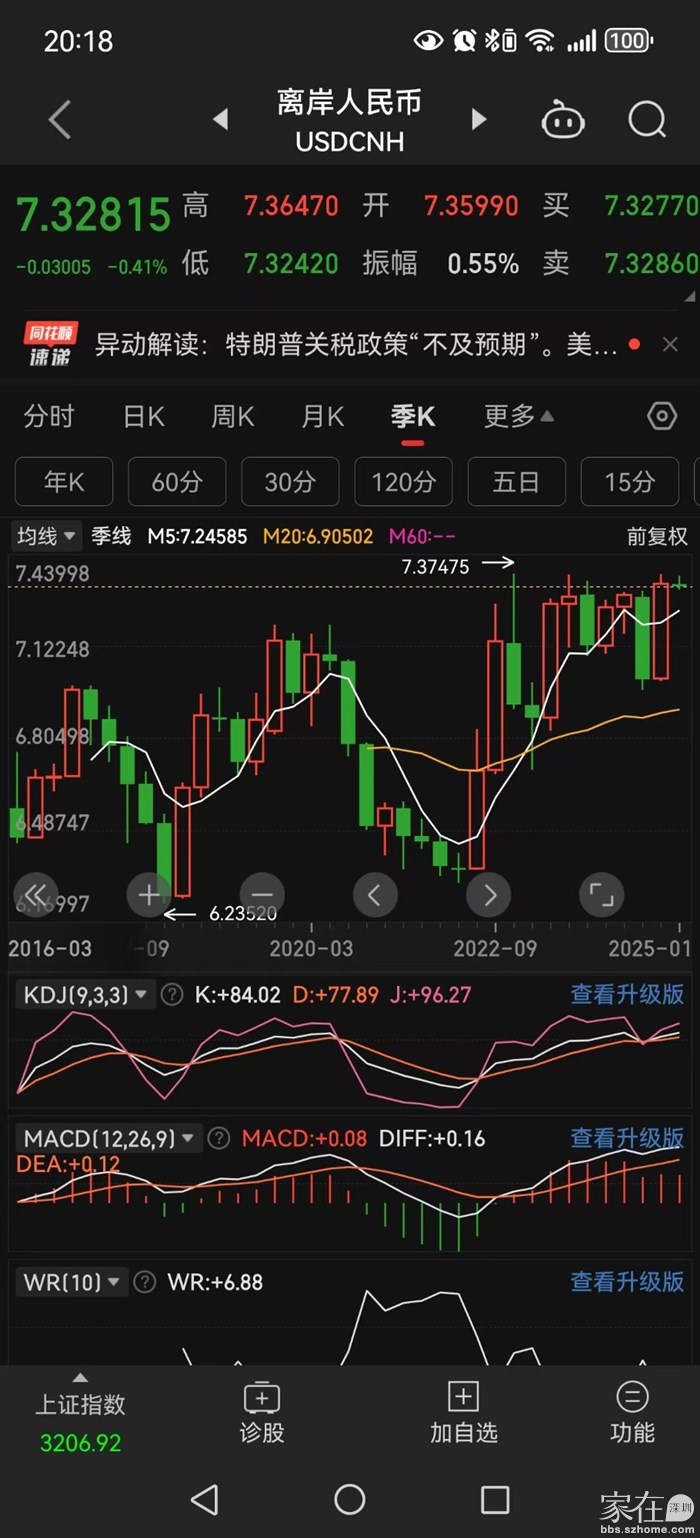
Task: Open the 功能 menu
Action: coord(632,1413)
